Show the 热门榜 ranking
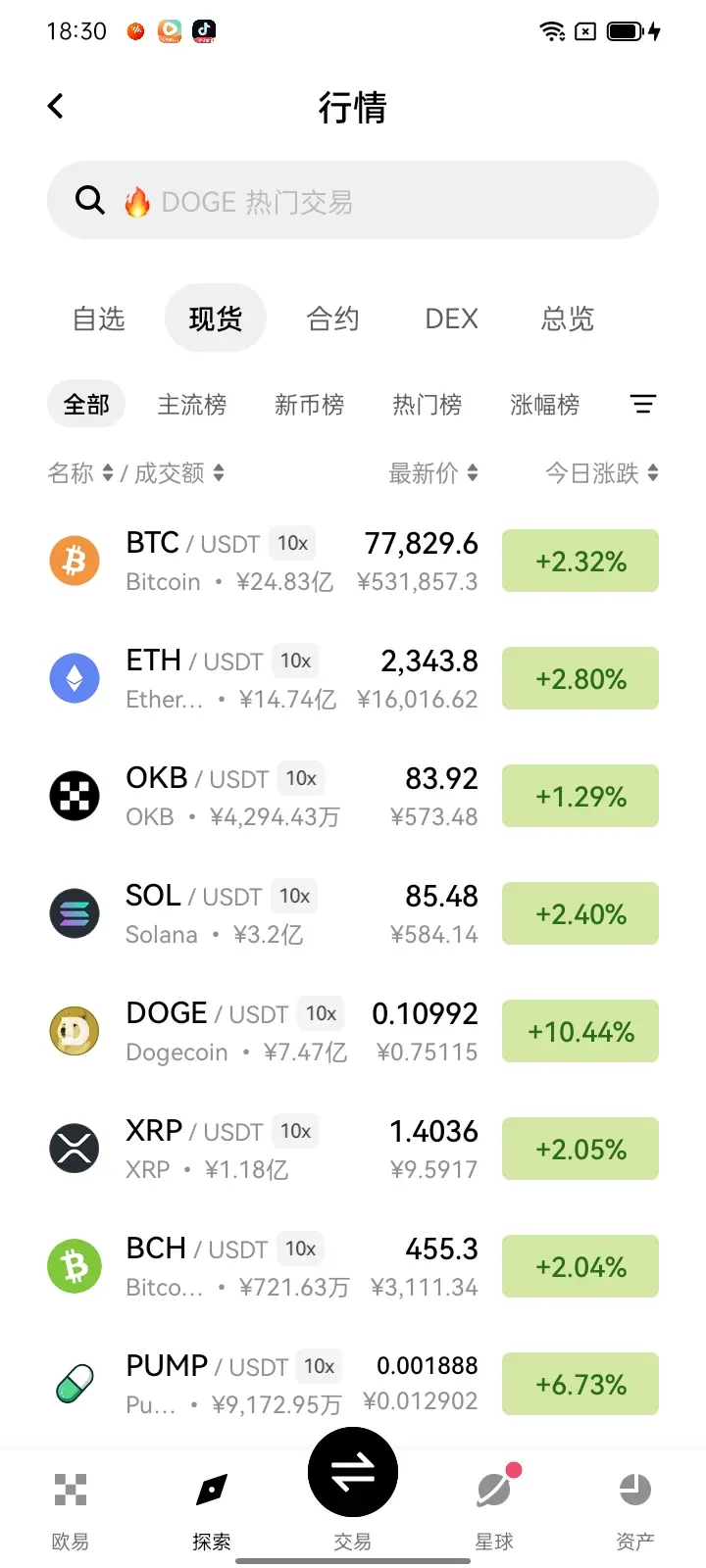 coord(428,404)
